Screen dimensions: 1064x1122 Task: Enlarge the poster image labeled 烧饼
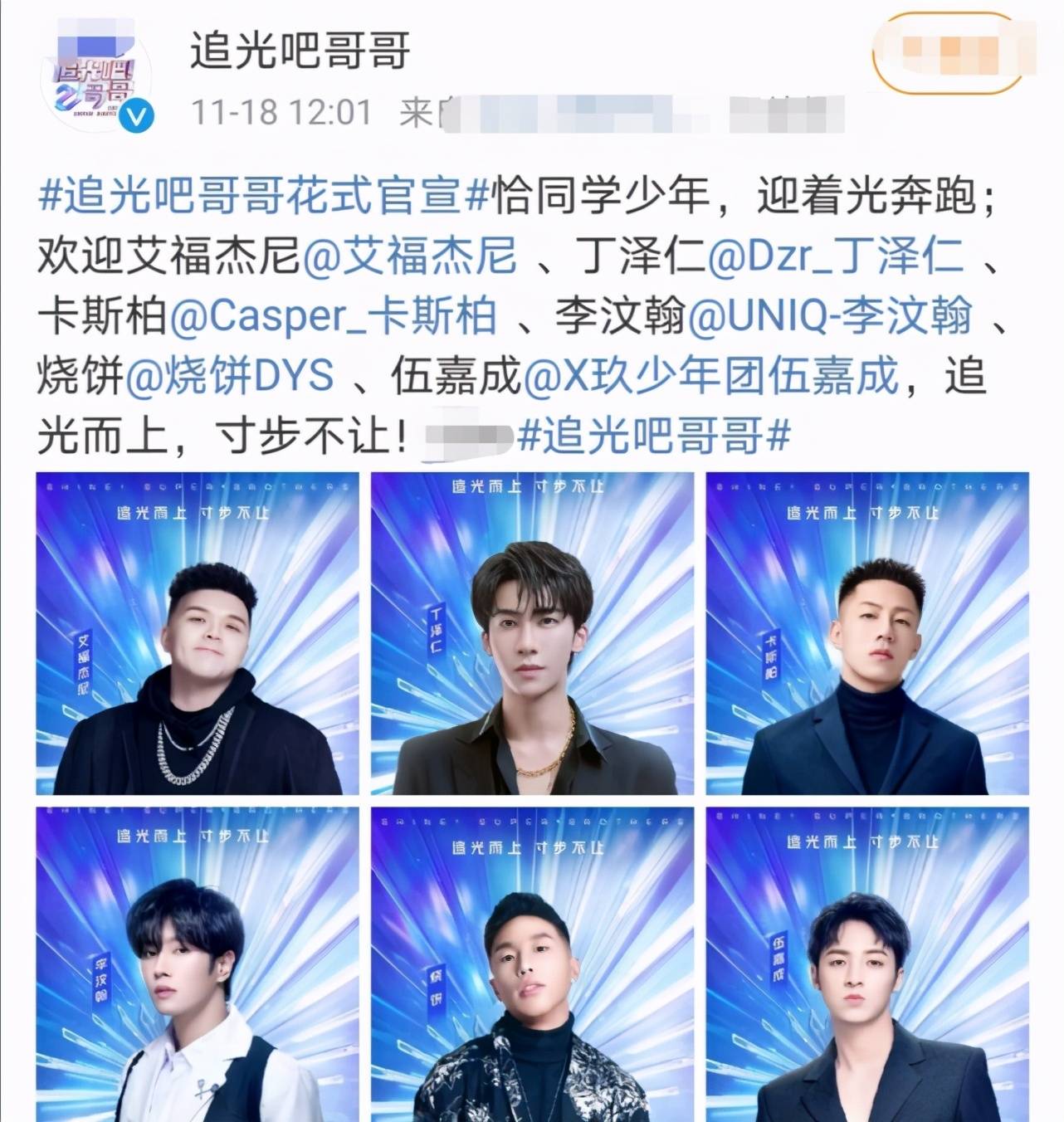point(532,964)
